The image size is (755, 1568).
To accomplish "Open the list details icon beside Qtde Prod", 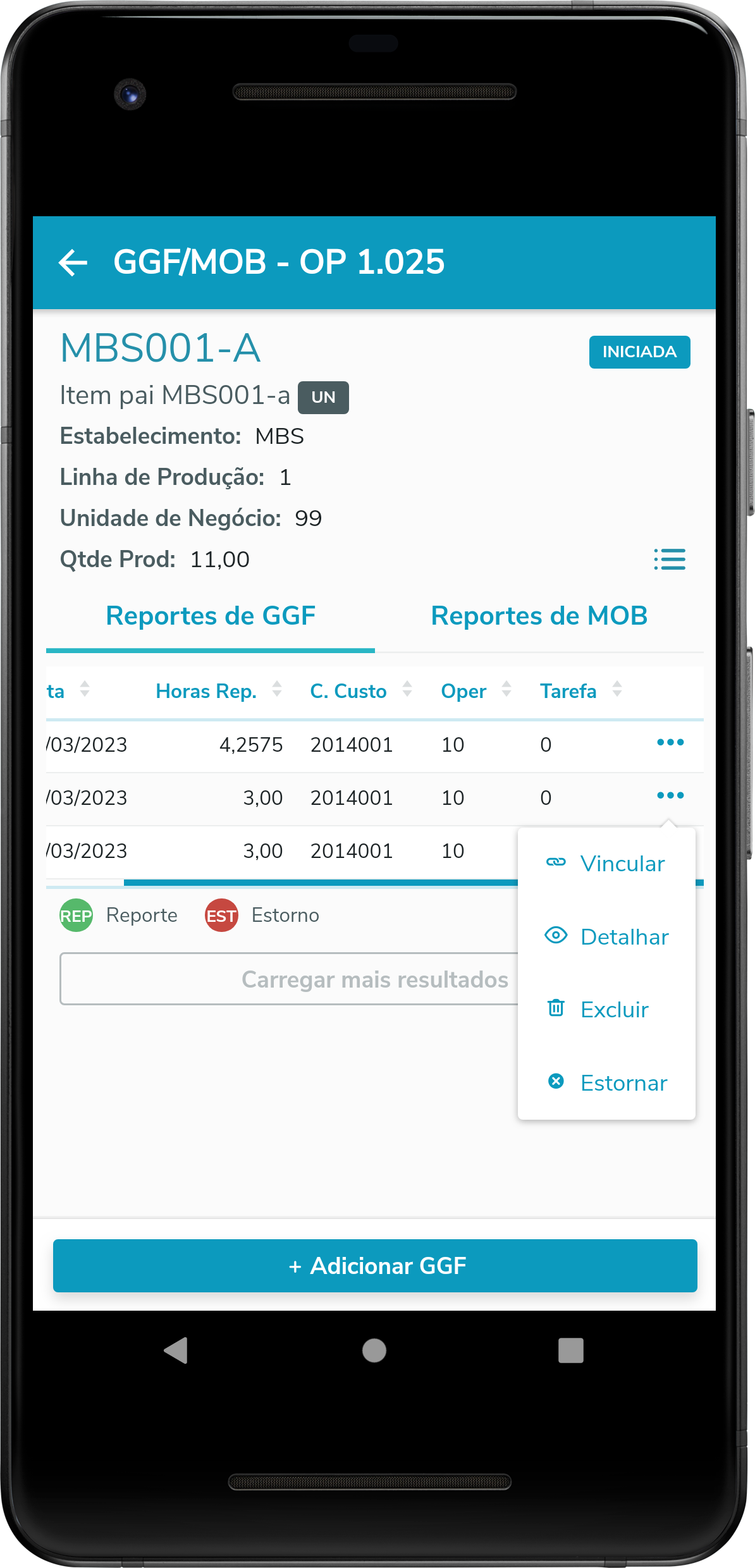I will coord(670,560).
